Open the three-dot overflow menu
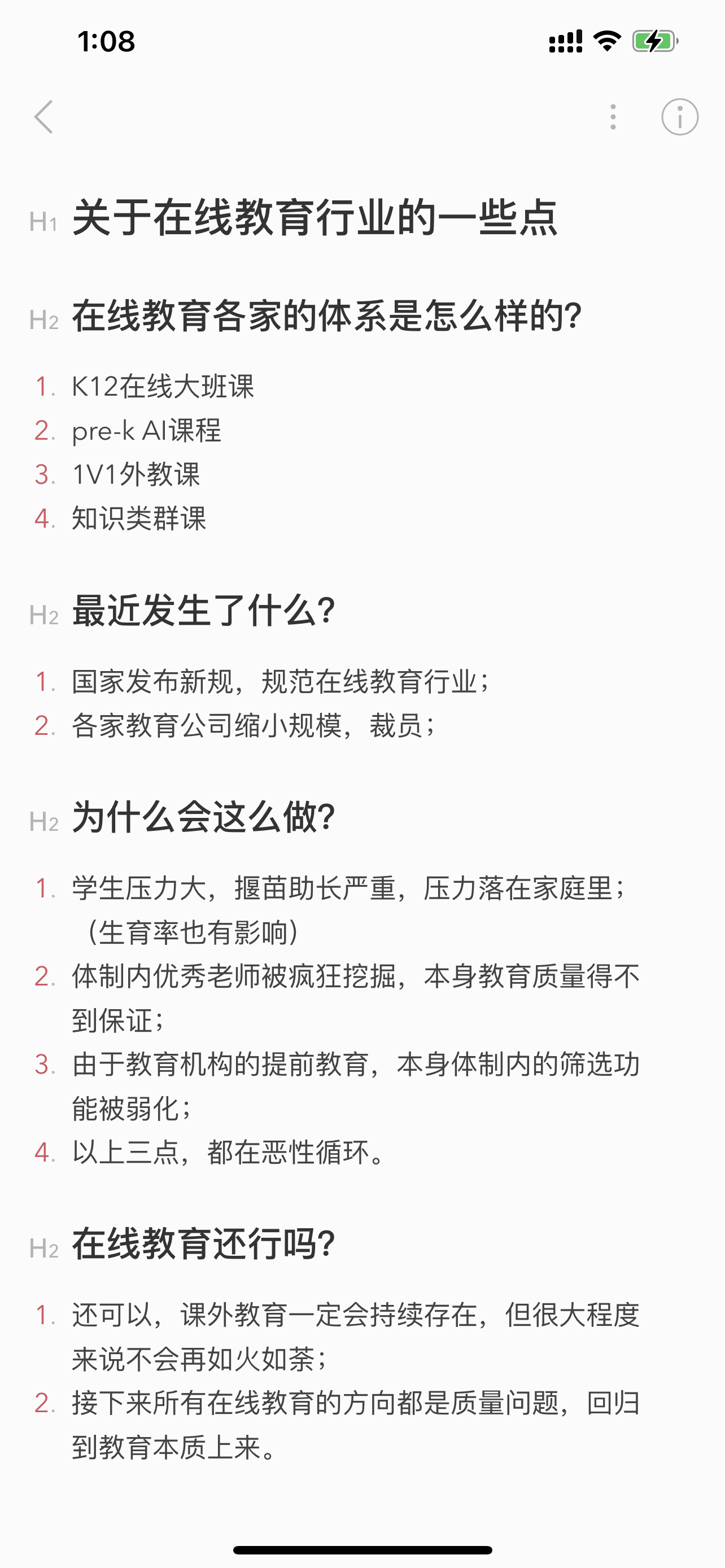725x1568 pixels. pyautogui.click(x=613, y=117)
